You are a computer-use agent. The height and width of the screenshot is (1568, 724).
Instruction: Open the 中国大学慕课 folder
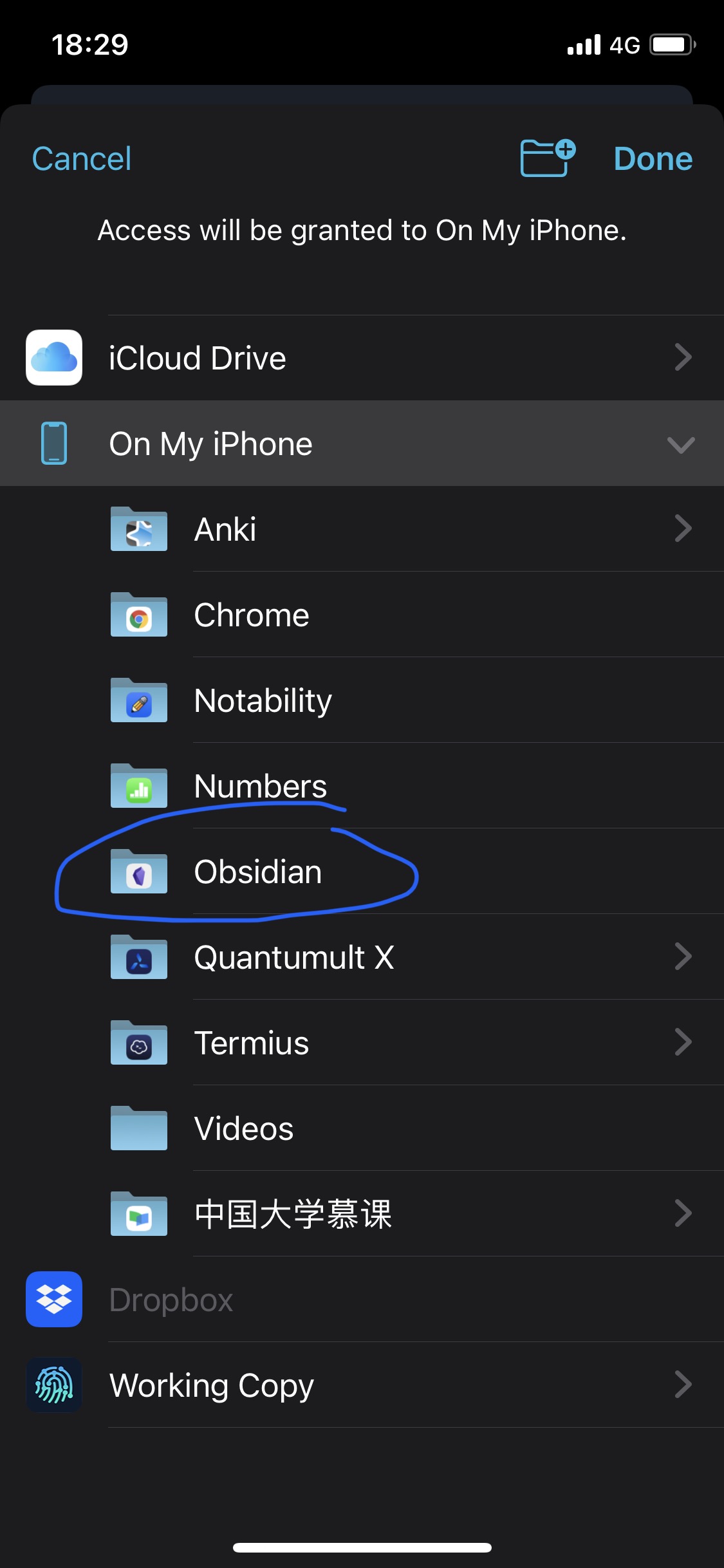pyautogui.click(x=386, y=1214)
